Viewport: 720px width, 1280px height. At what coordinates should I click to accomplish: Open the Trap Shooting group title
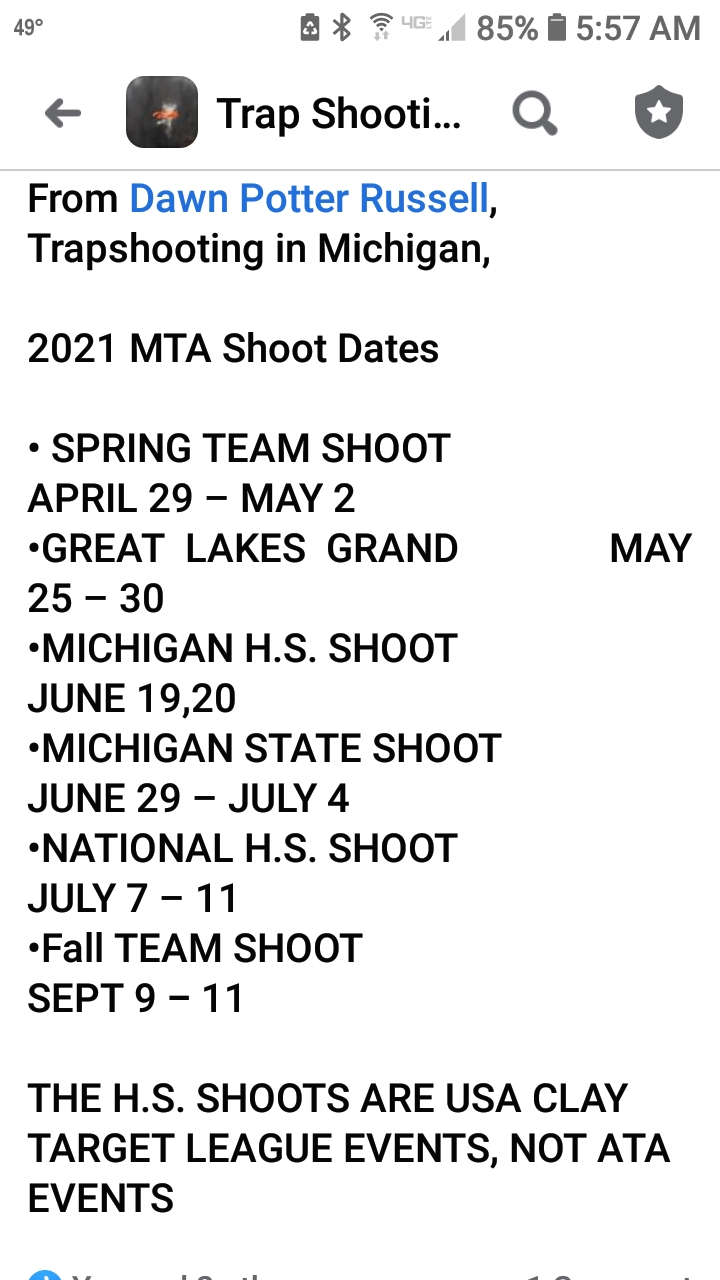coord(339,114)
